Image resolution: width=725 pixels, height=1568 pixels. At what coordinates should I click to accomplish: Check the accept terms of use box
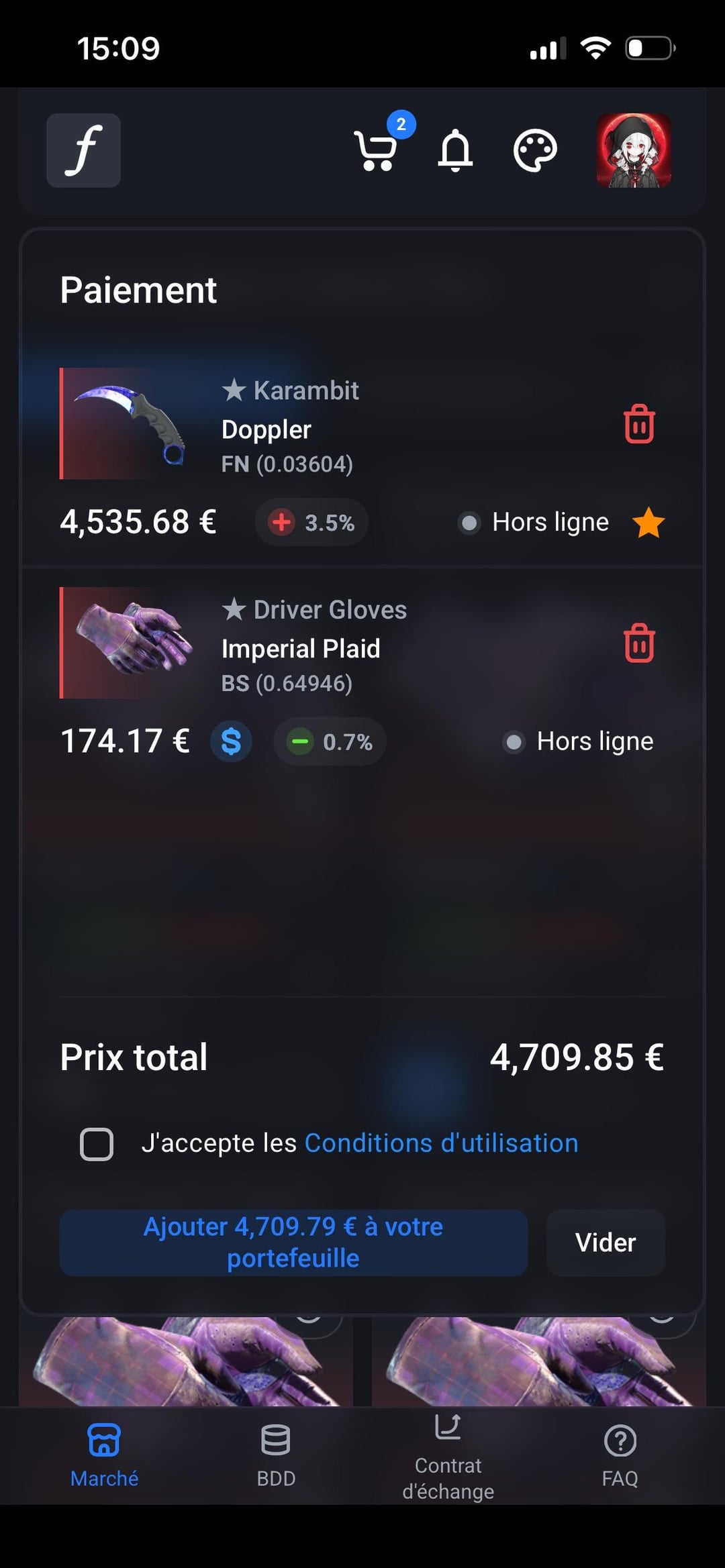[x=97, y=1144]
